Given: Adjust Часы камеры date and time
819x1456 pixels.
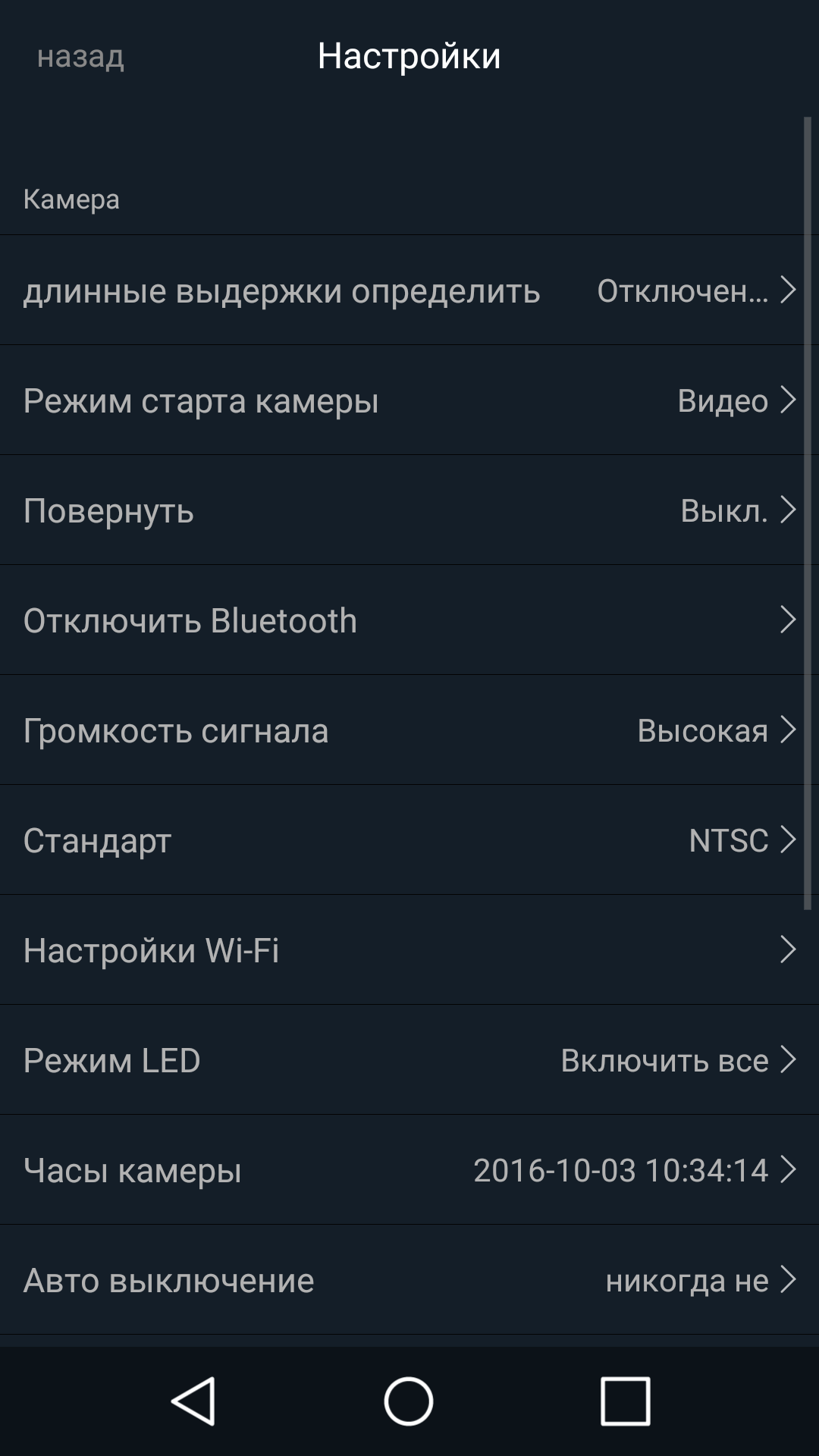Looking at the screenshot, I should [409, 1170].
